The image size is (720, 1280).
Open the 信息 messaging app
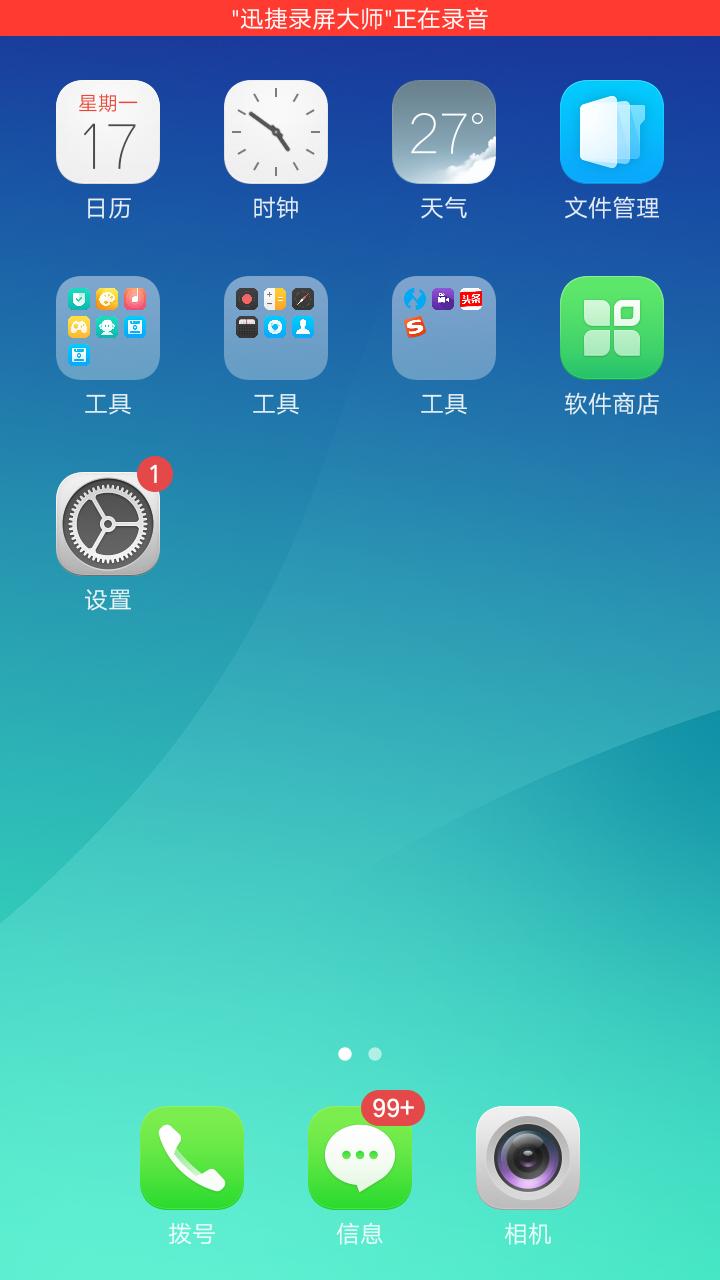pos(360,1160)
